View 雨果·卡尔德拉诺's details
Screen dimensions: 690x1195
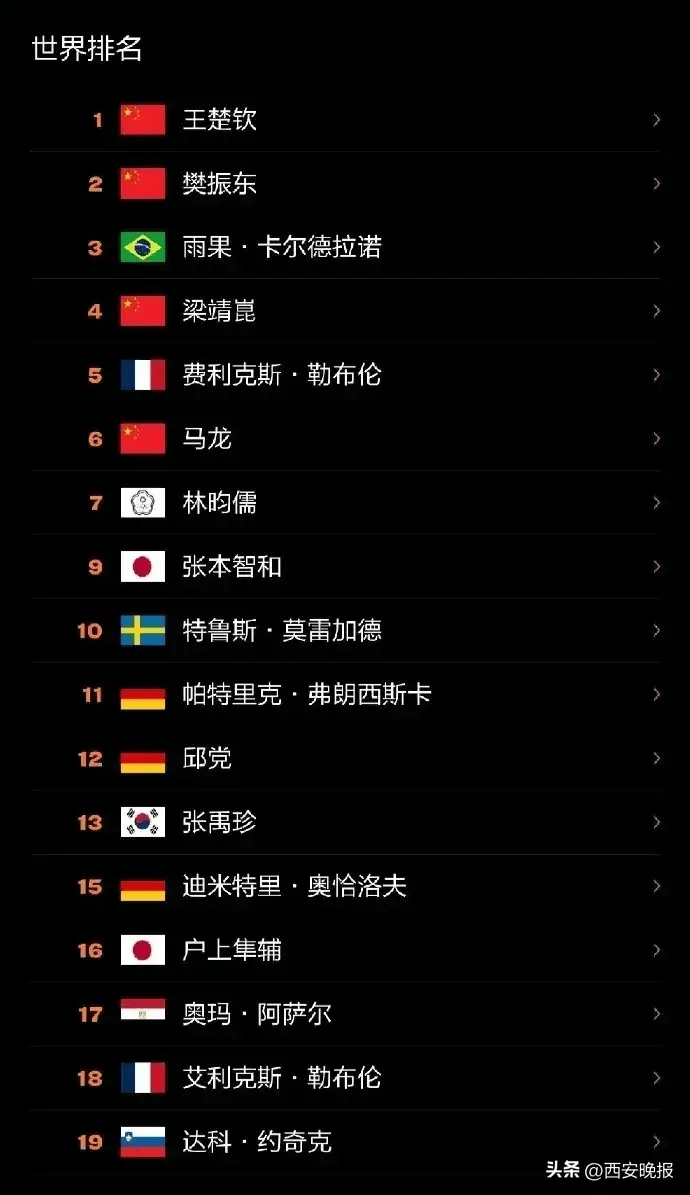[345, 248]
